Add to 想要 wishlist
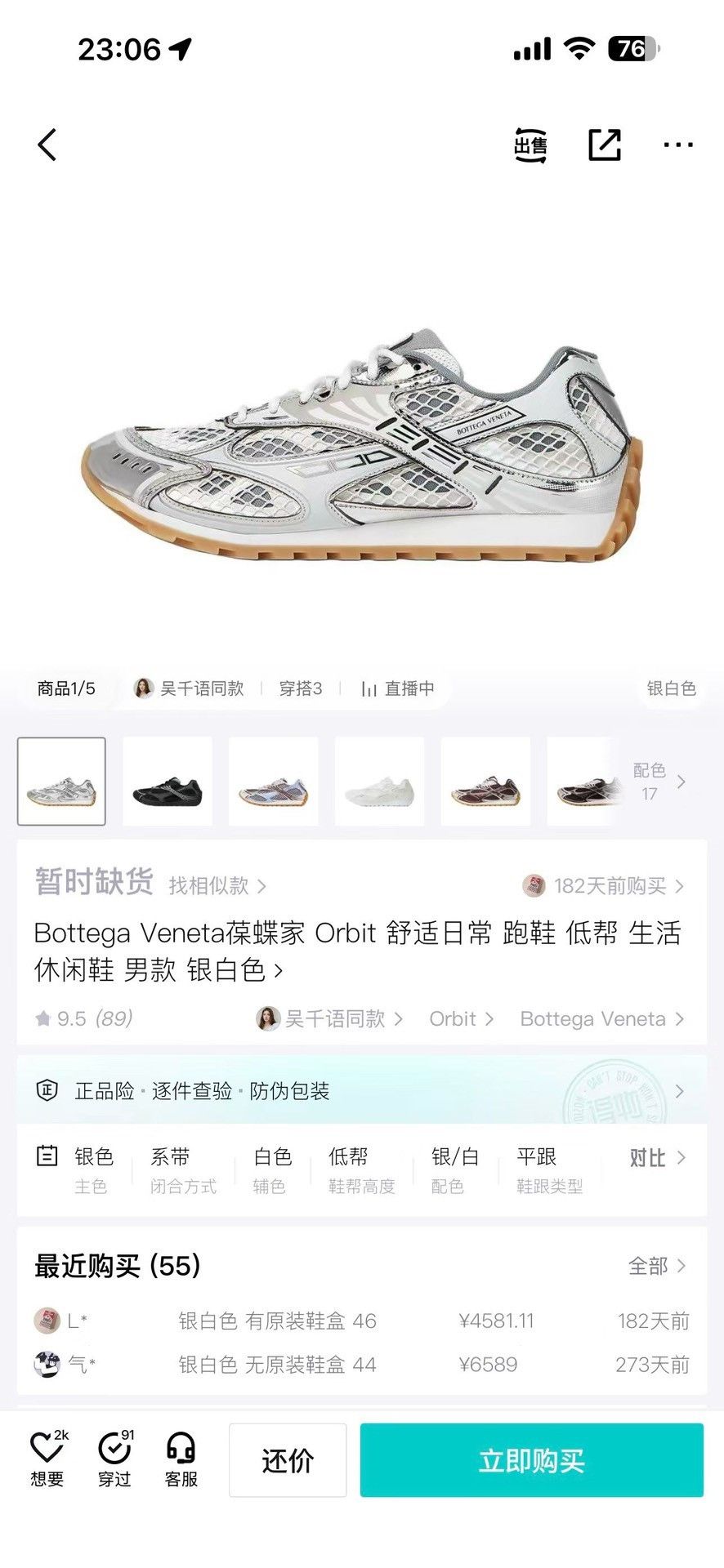The width and height of the screenshot is (724, 1568). (x=47, y=1459)
